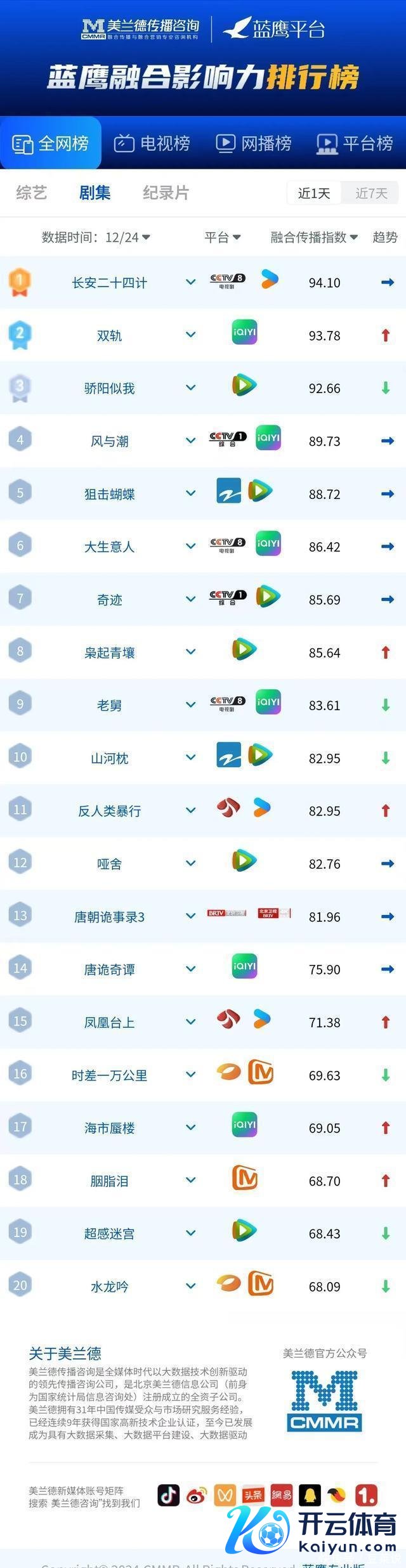The height and width of the screenshot is (1568, 406).
Task: Select the 近1天 time range
Action: (314, 193)
